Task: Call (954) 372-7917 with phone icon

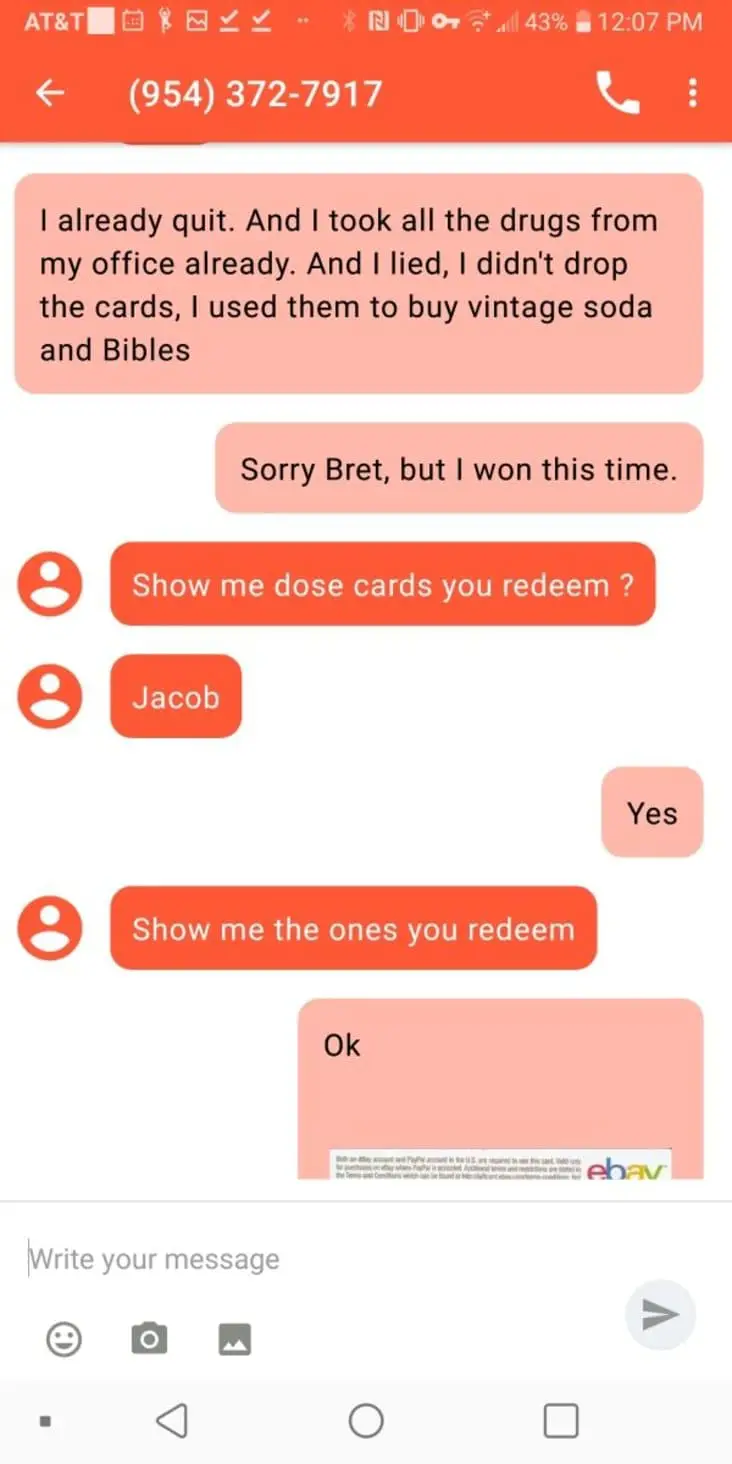Action: (617, 93)
